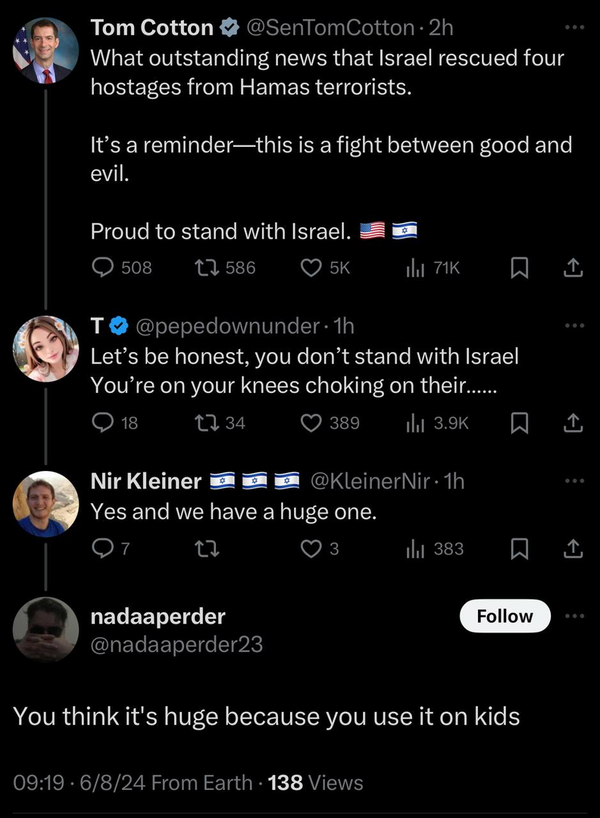
Task: Open nadaaperder's profile picture
Action: 45,630
